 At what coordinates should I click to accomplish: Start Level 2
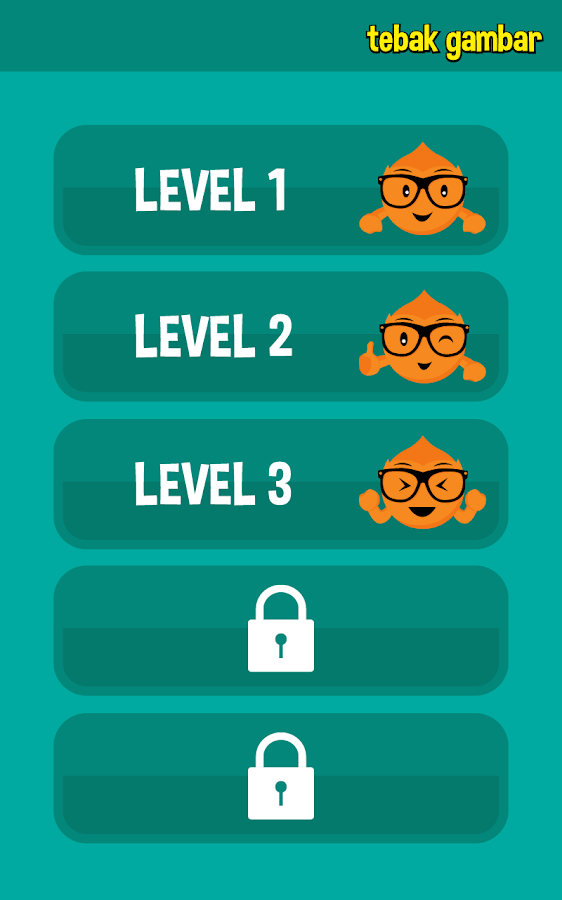click(281, 336)
